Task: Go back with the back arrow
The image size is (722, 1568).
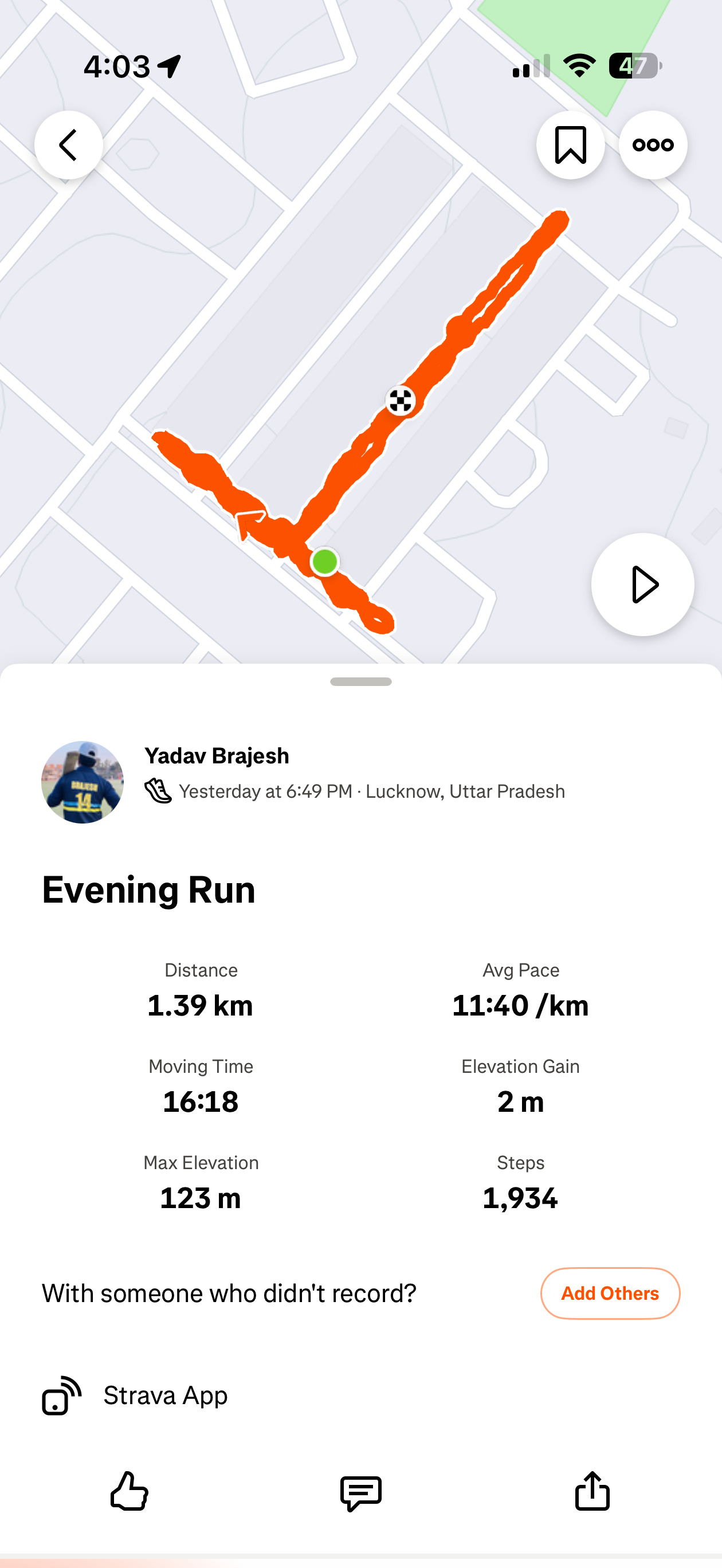Action: (68, 145)
